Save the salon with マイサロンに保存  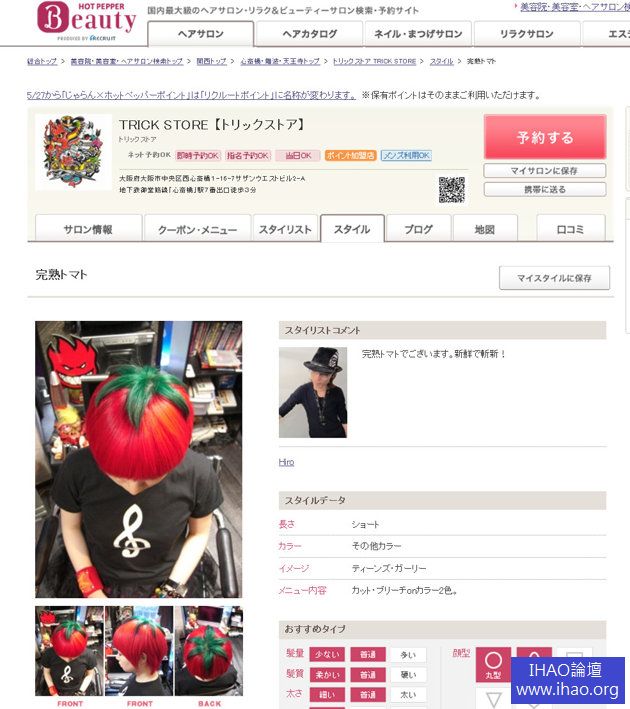pyautogui.click(x=545, y=170)
